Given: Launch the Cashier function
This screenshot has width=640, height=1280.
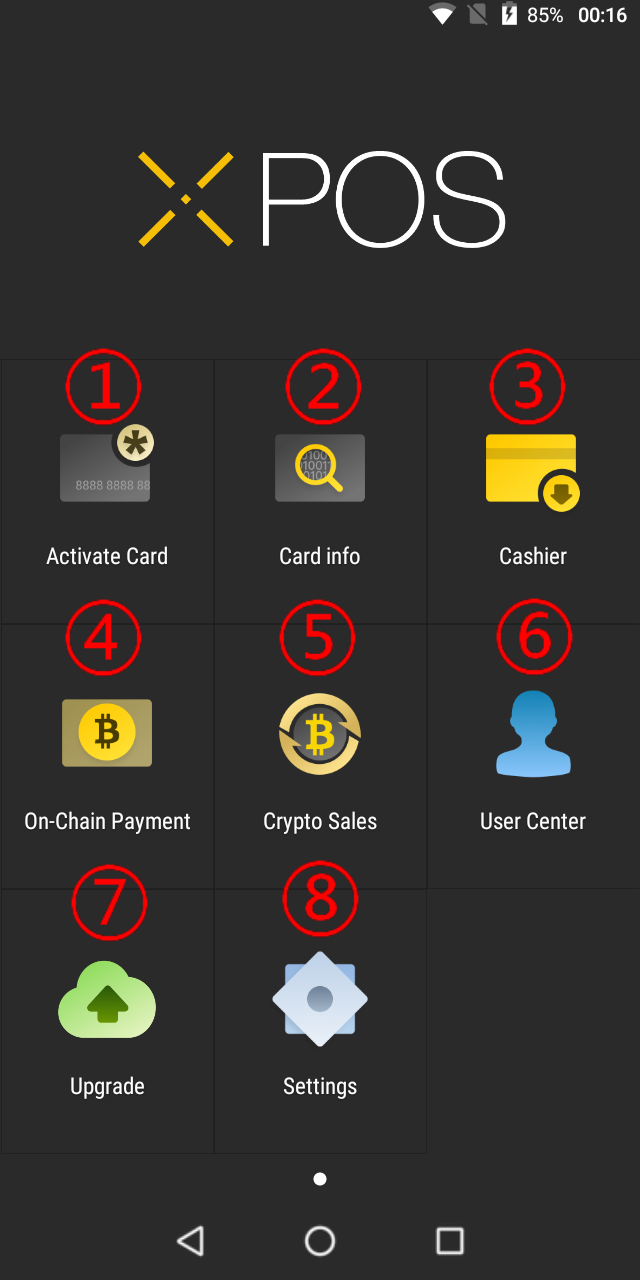Looking at the screenshot, I should (x=533, y=492).
